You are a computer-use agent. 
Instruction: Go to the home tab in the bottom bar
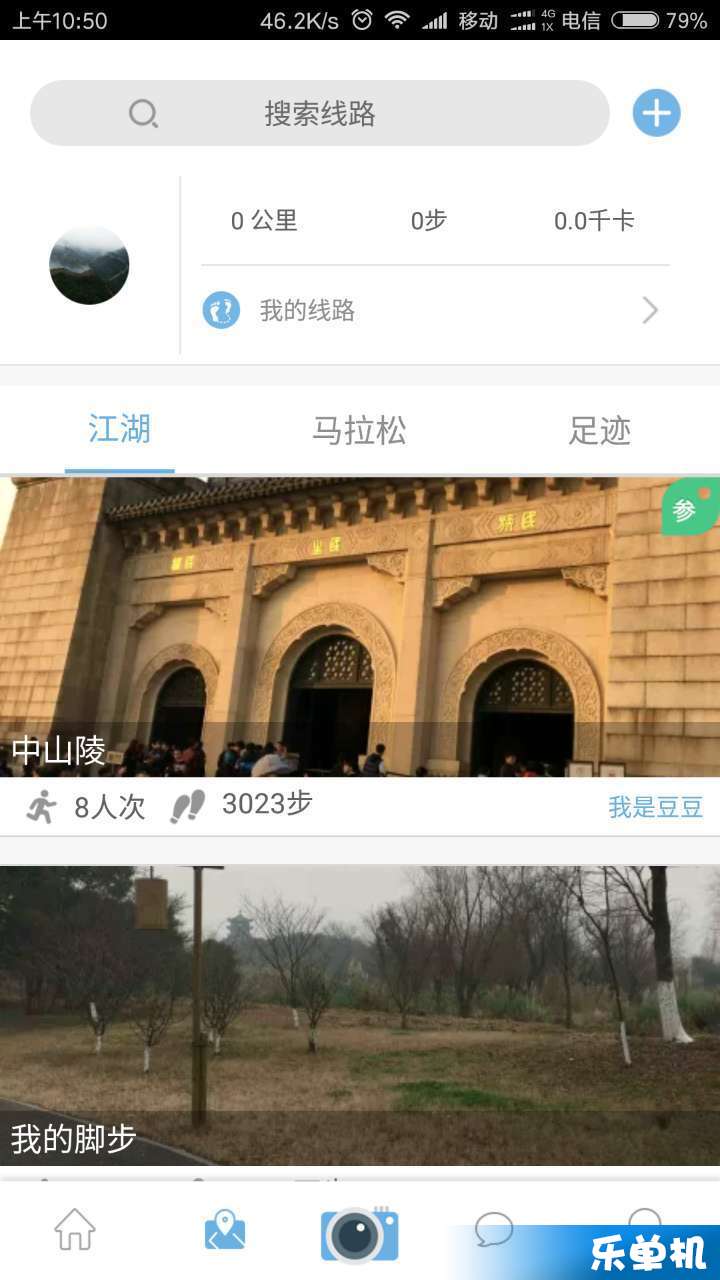pos(75,1230)
